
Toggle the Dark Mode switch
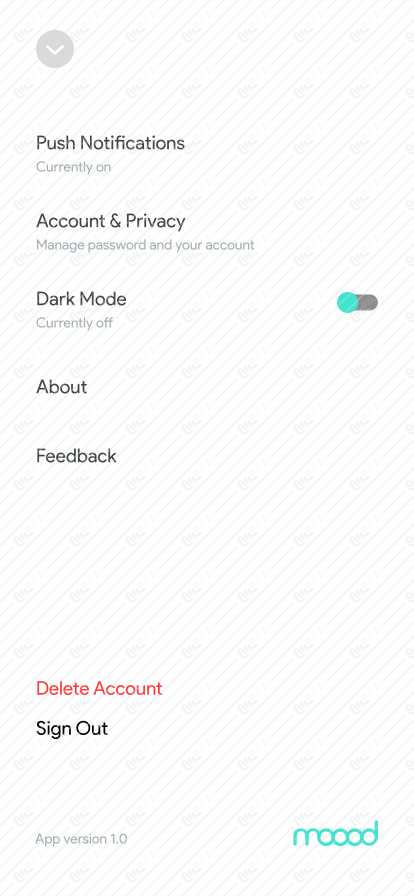coord(357,302)
